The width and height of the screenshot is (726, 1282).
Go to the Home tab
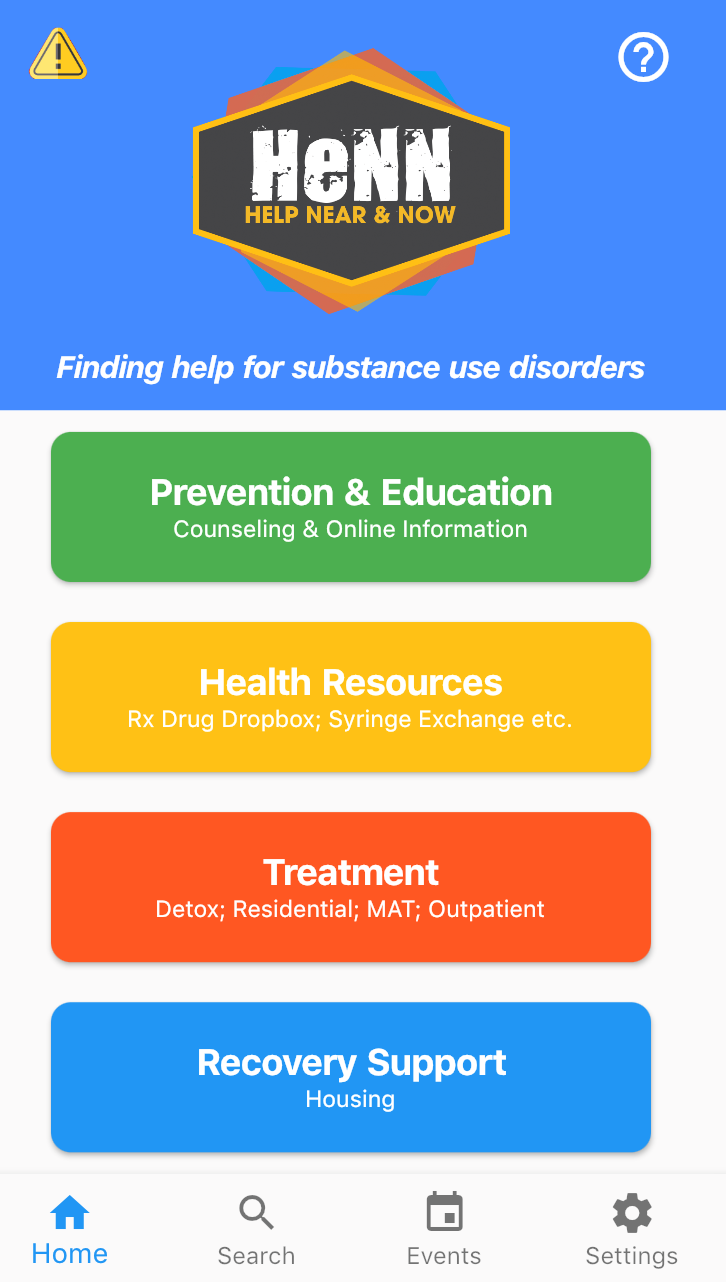point(70,1230)
